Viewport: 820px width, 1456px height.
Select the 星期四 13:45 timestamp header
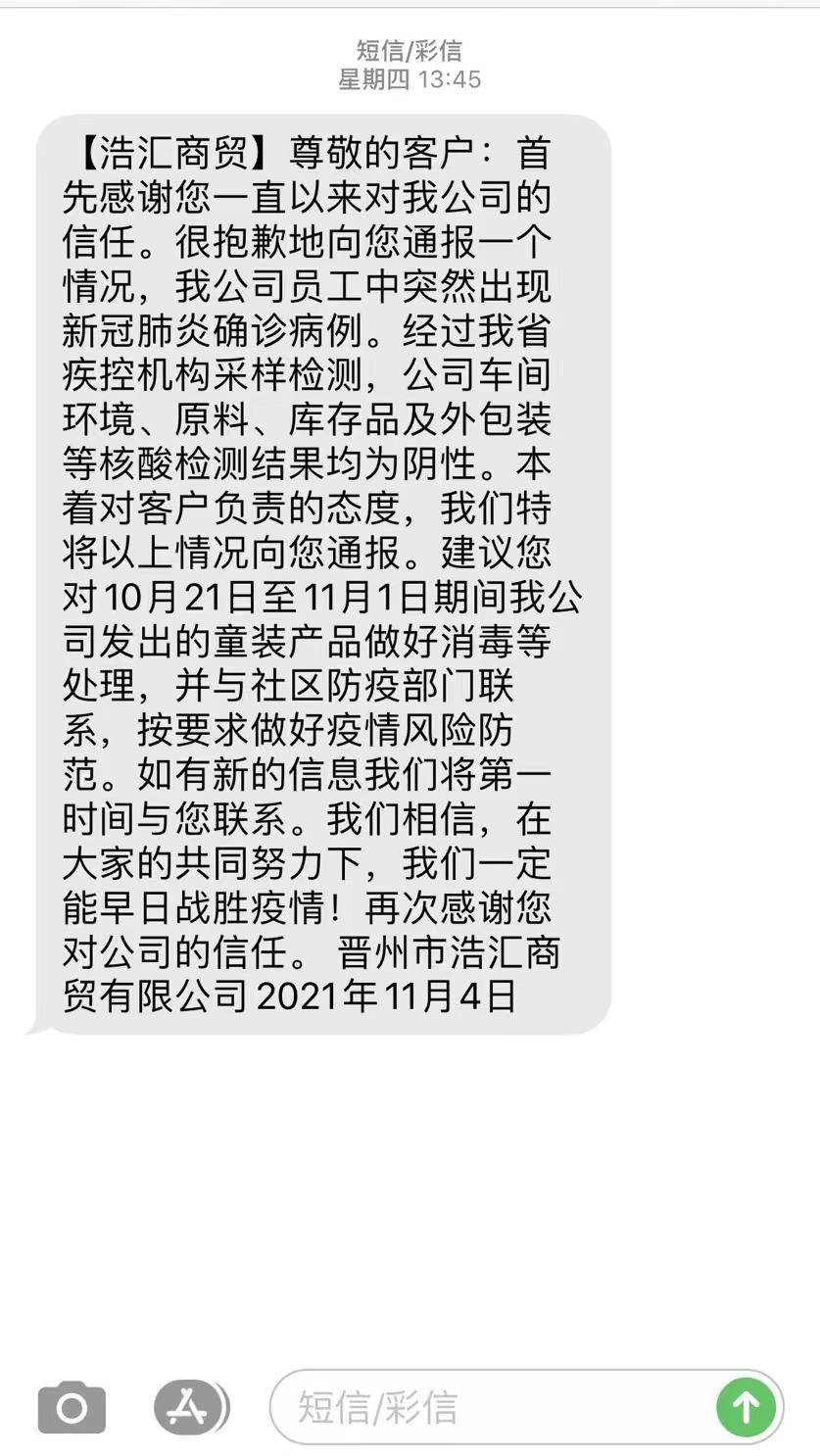point(410,82)
